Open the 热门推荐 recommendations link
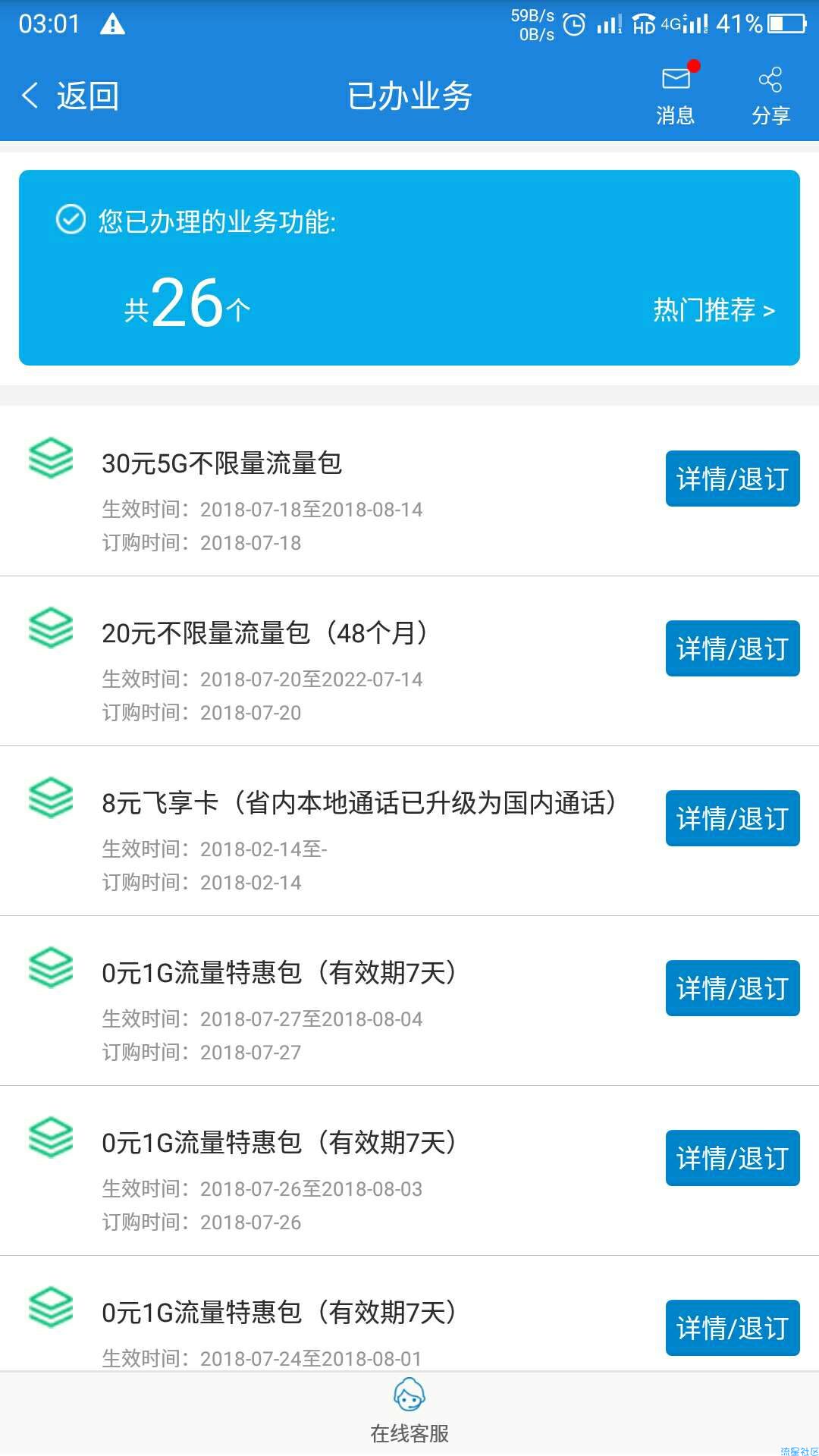 coord(714,309)
